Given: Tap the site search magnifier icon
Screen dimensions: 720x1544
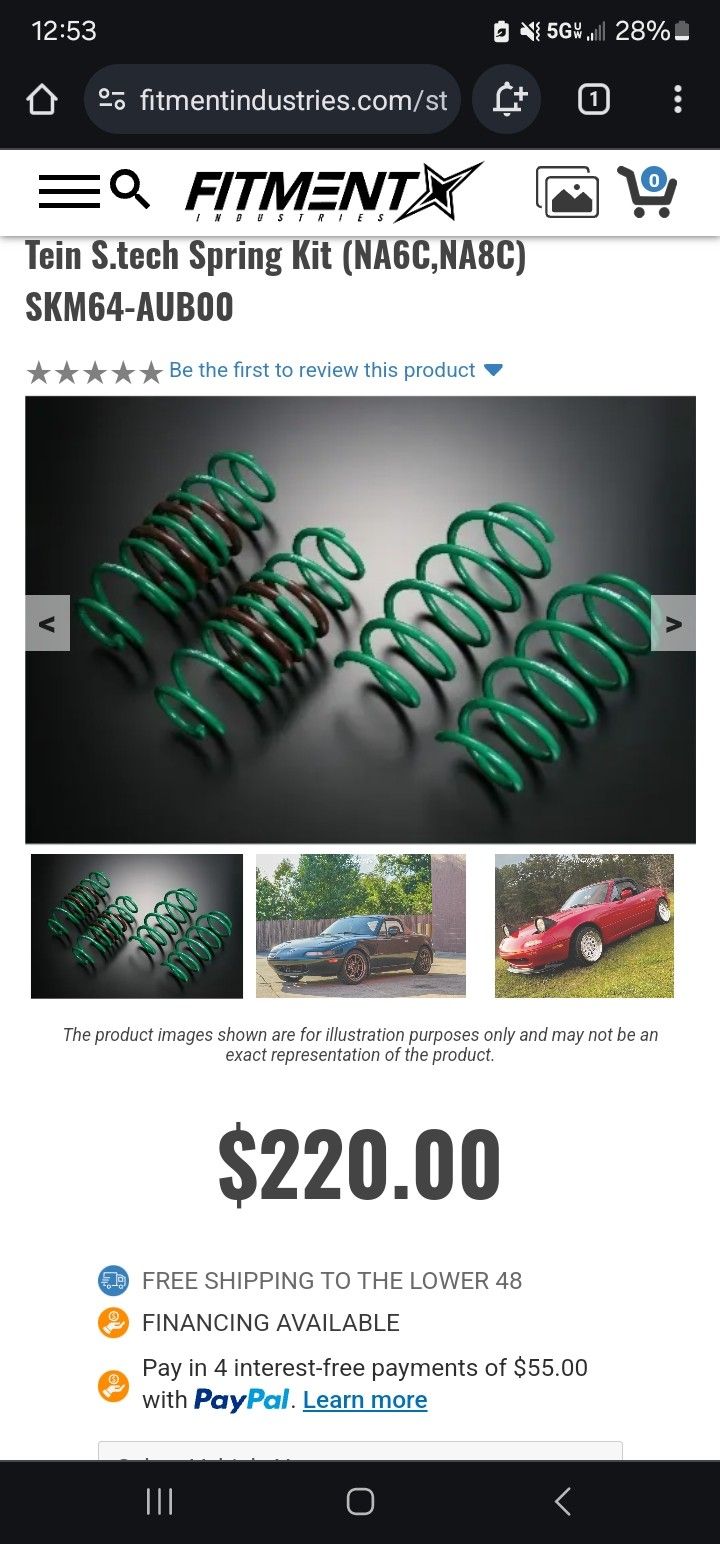Looking at the screenshot, I should click(130, 189).
